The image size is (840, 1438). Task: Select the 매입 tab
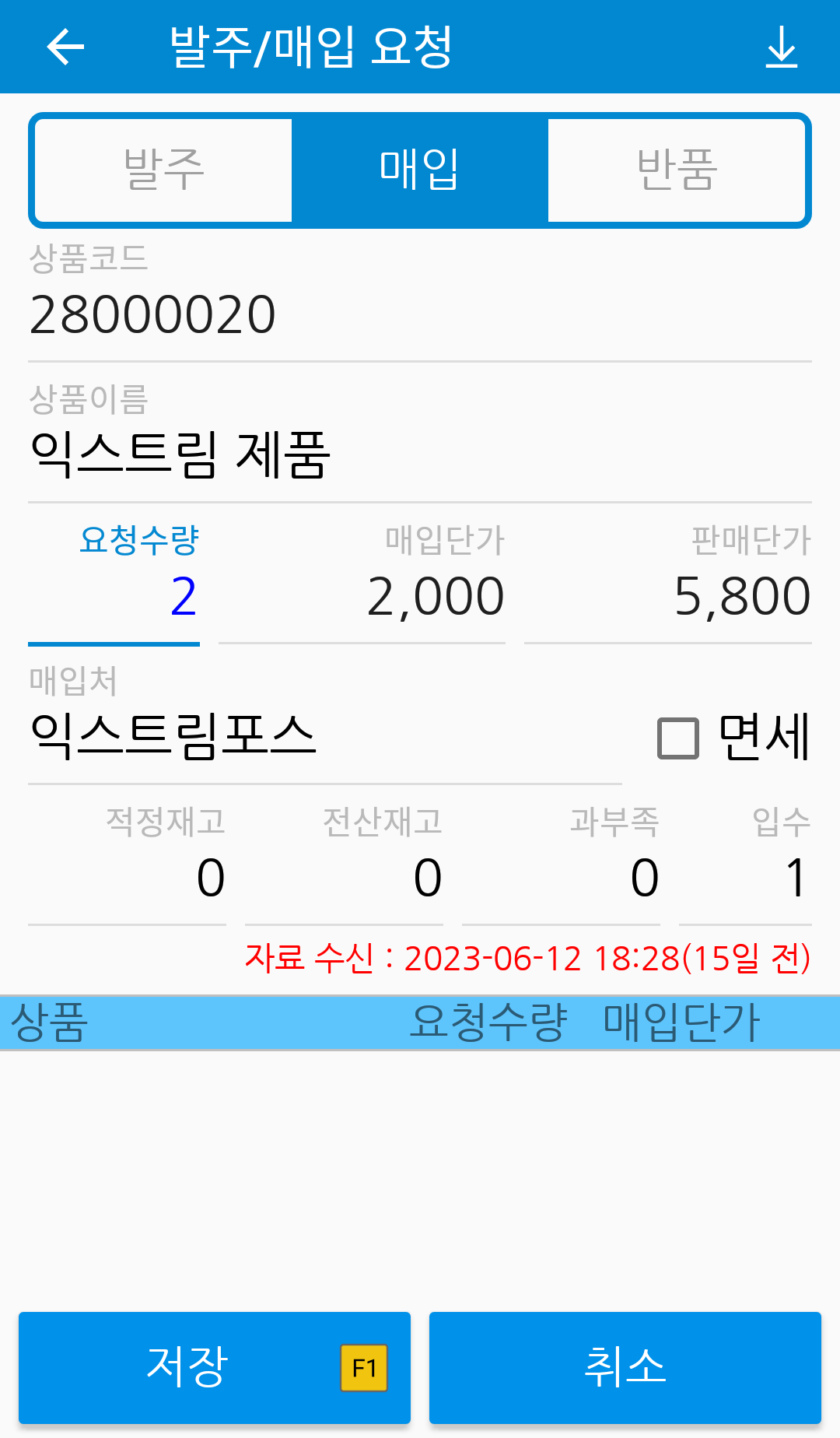tap(420, 170)
